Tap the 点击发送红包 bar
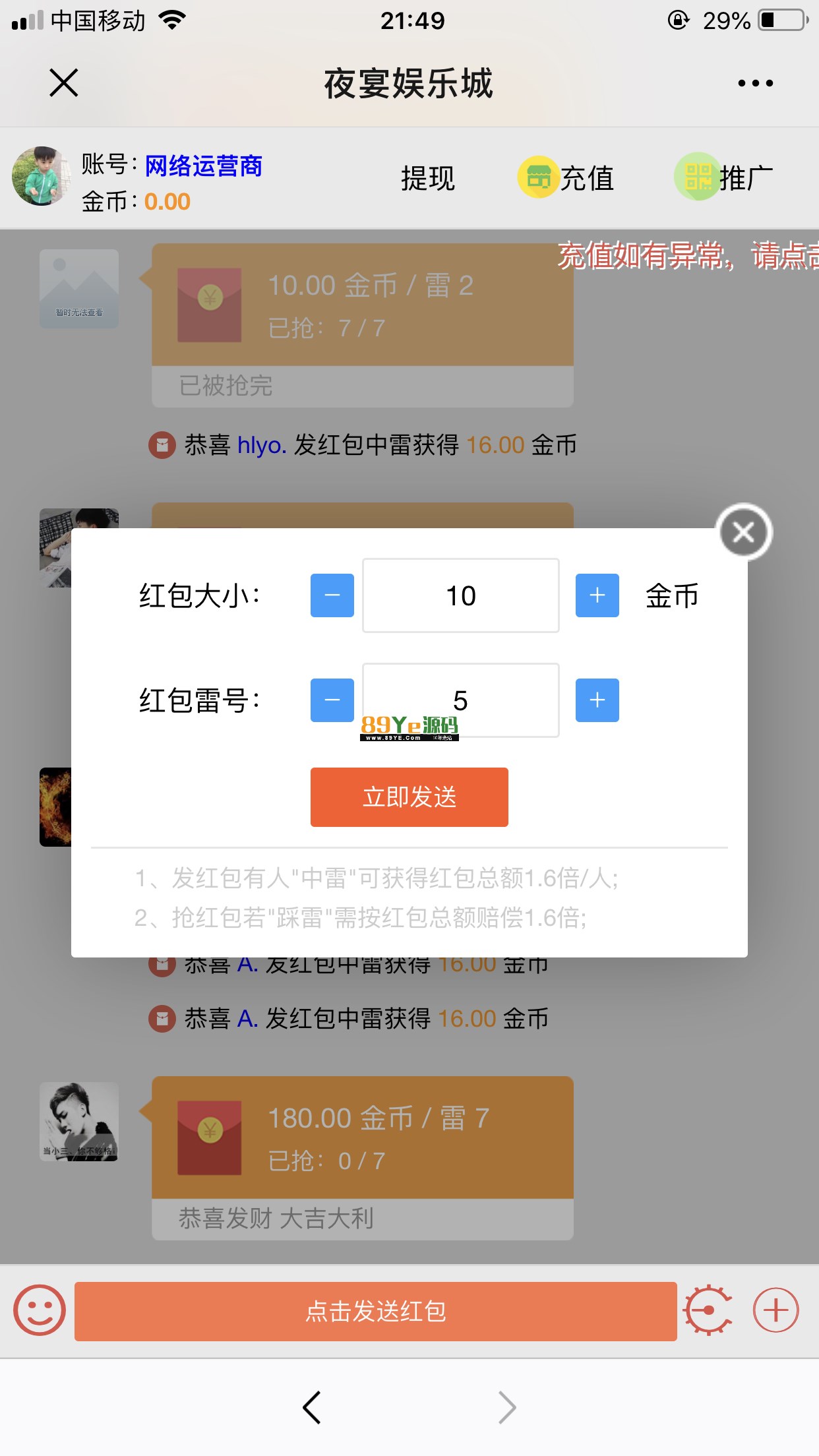The height and width of the screenshot is (1456, 819). click(375, 1311)
